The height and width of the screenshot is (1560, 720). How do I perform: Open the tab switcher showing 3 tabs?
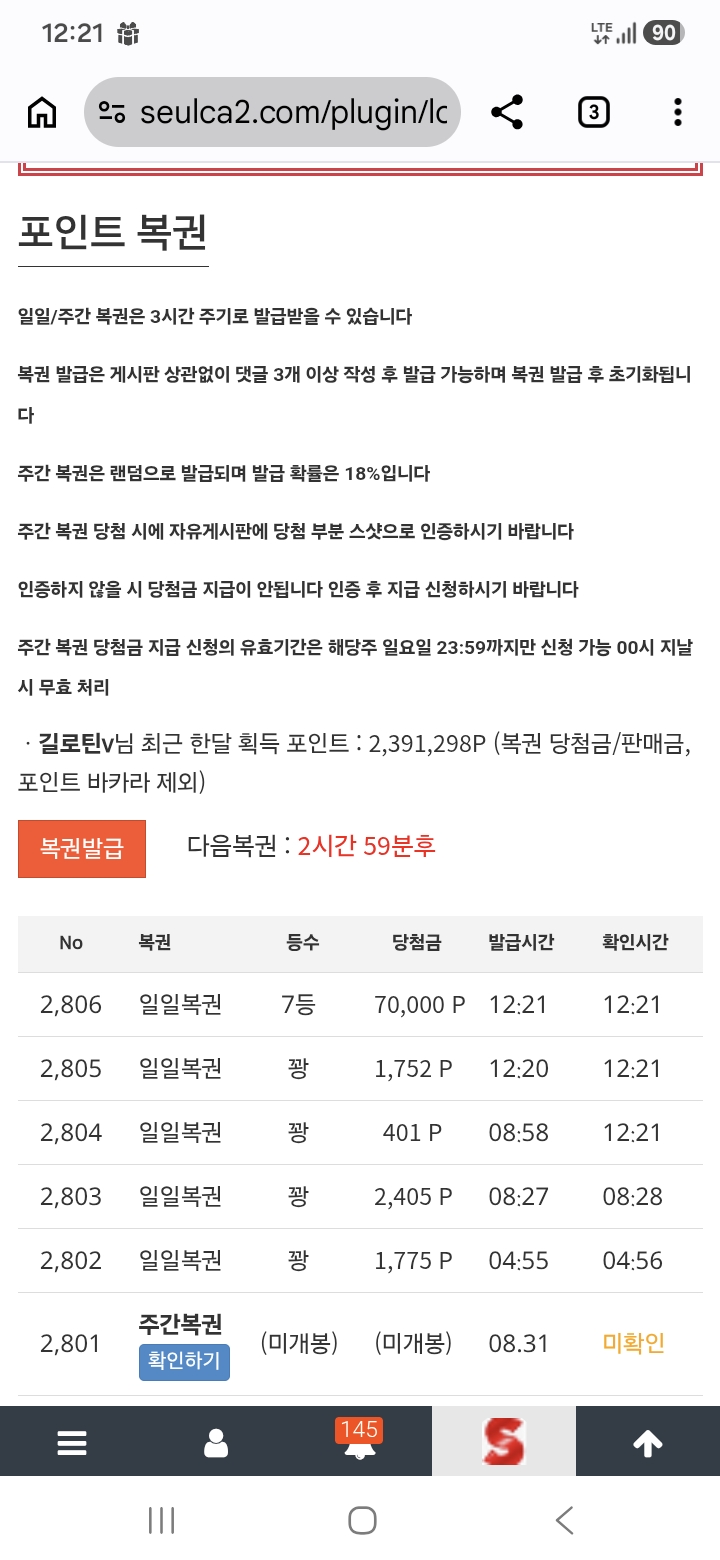click(x=594, y=112)
